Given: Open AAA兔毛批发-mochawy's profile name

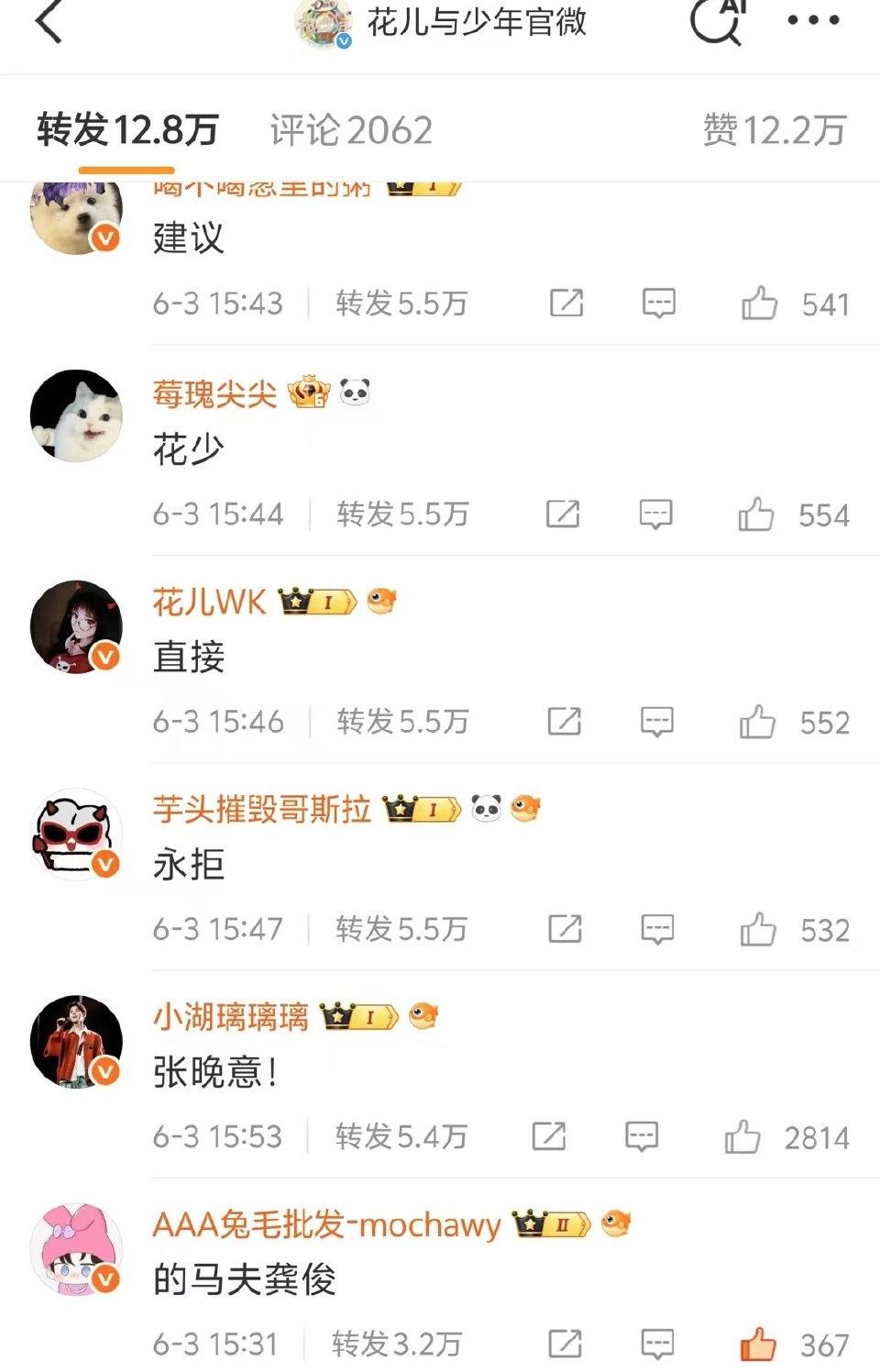Looking at the screenshot, I should [326, 1224].
